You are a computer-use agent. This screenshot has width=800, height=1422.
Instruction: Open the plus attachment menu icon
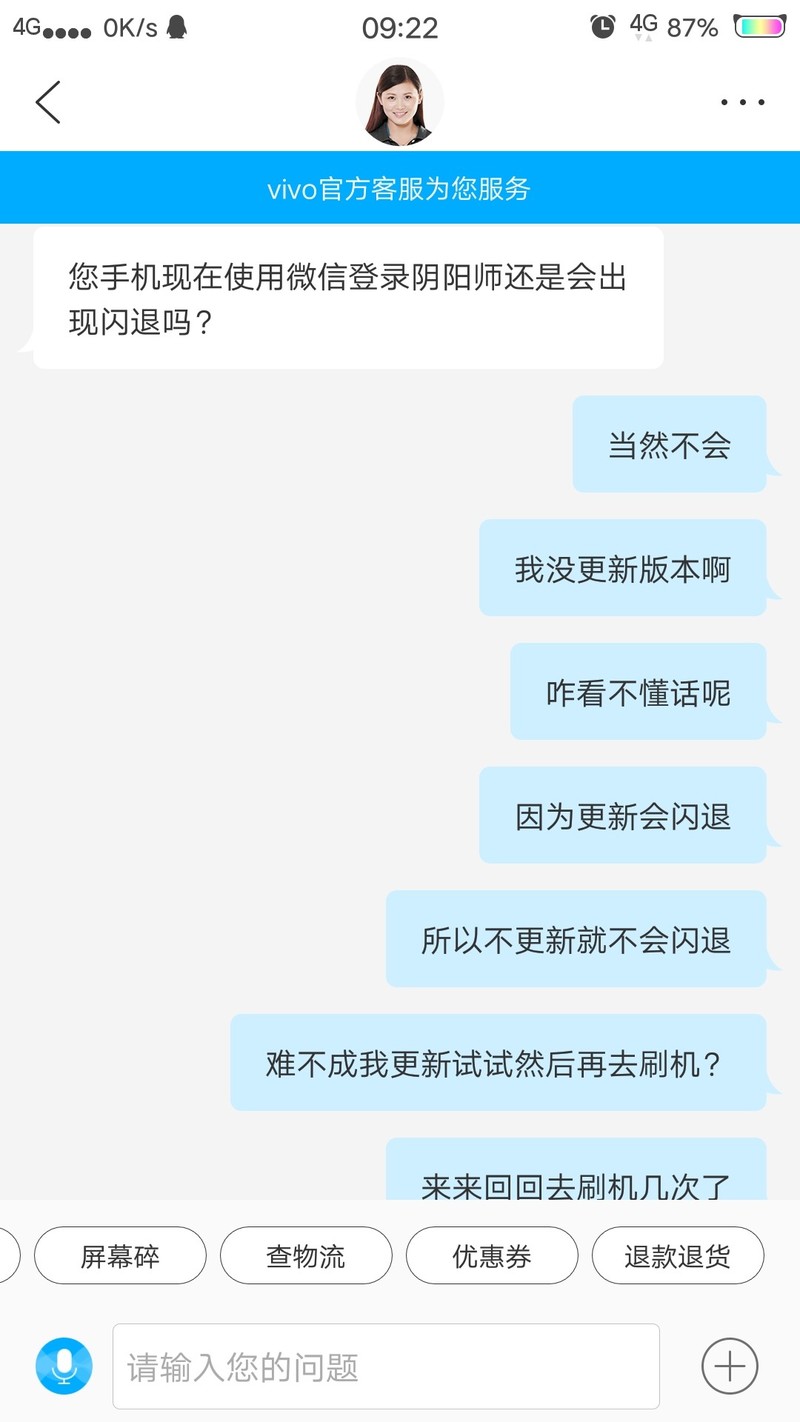[729, 1365]
